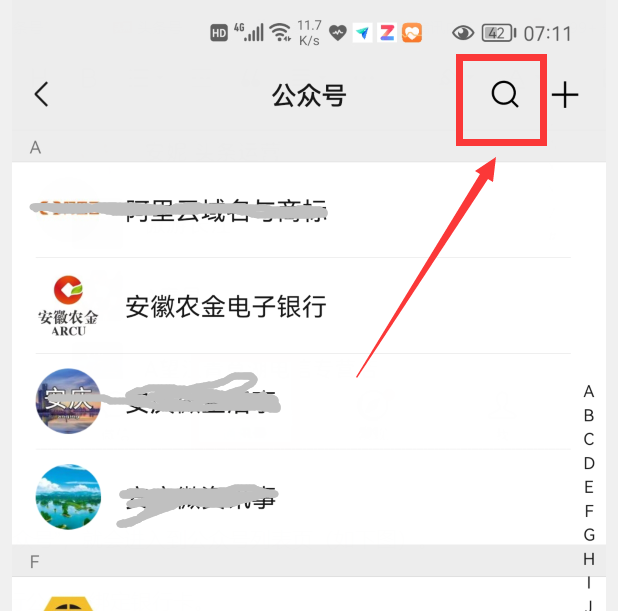This screenshot has height=611, width=618.
Task: Open search for official accounts
Action: point(505,95)
